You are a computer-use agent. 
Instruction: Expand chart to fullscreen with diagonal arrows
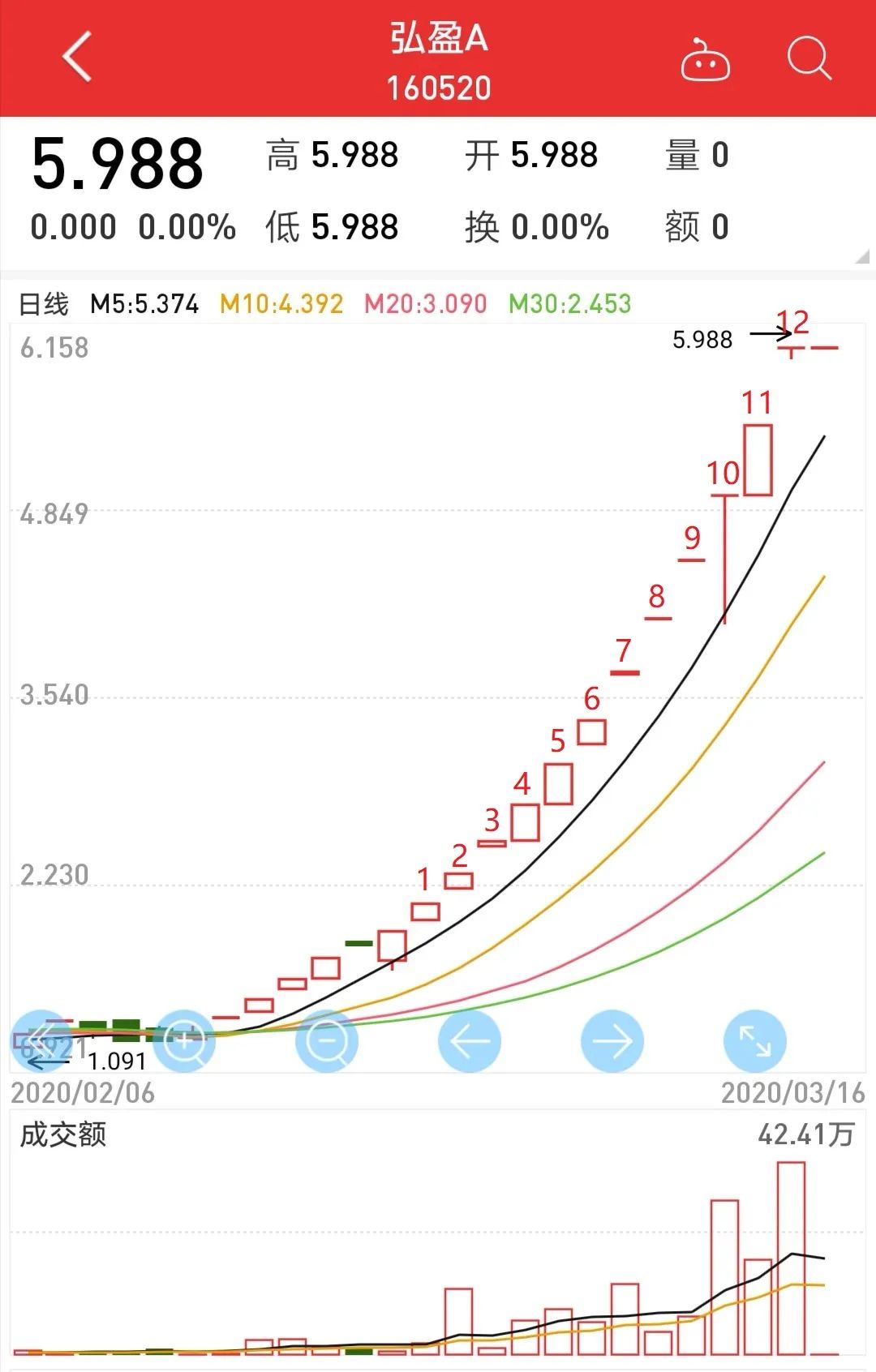pos(756,1040)
